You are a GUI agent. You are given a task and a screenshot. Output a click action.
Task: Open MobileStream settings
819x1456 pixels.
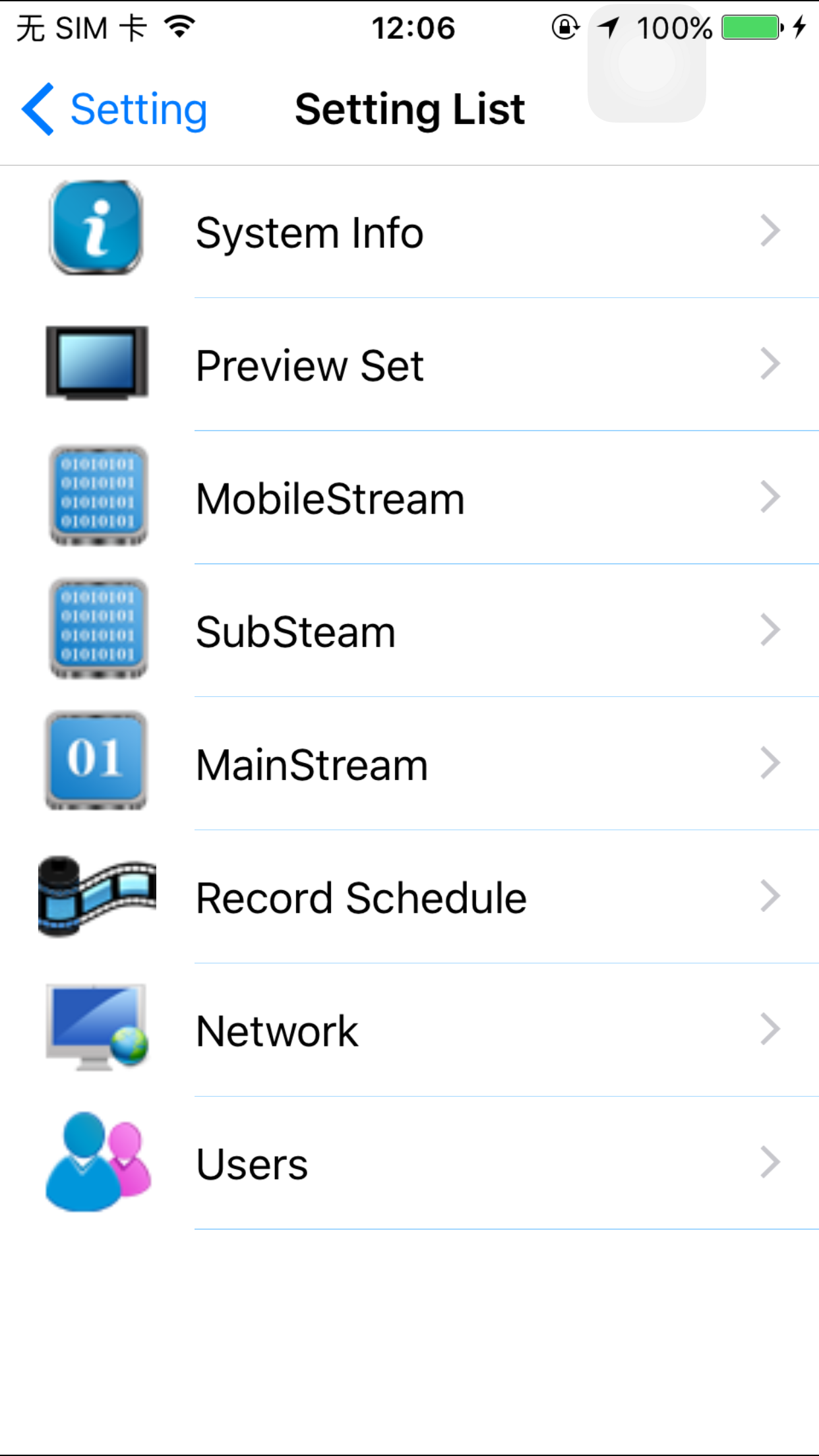(x=409, y=499)
